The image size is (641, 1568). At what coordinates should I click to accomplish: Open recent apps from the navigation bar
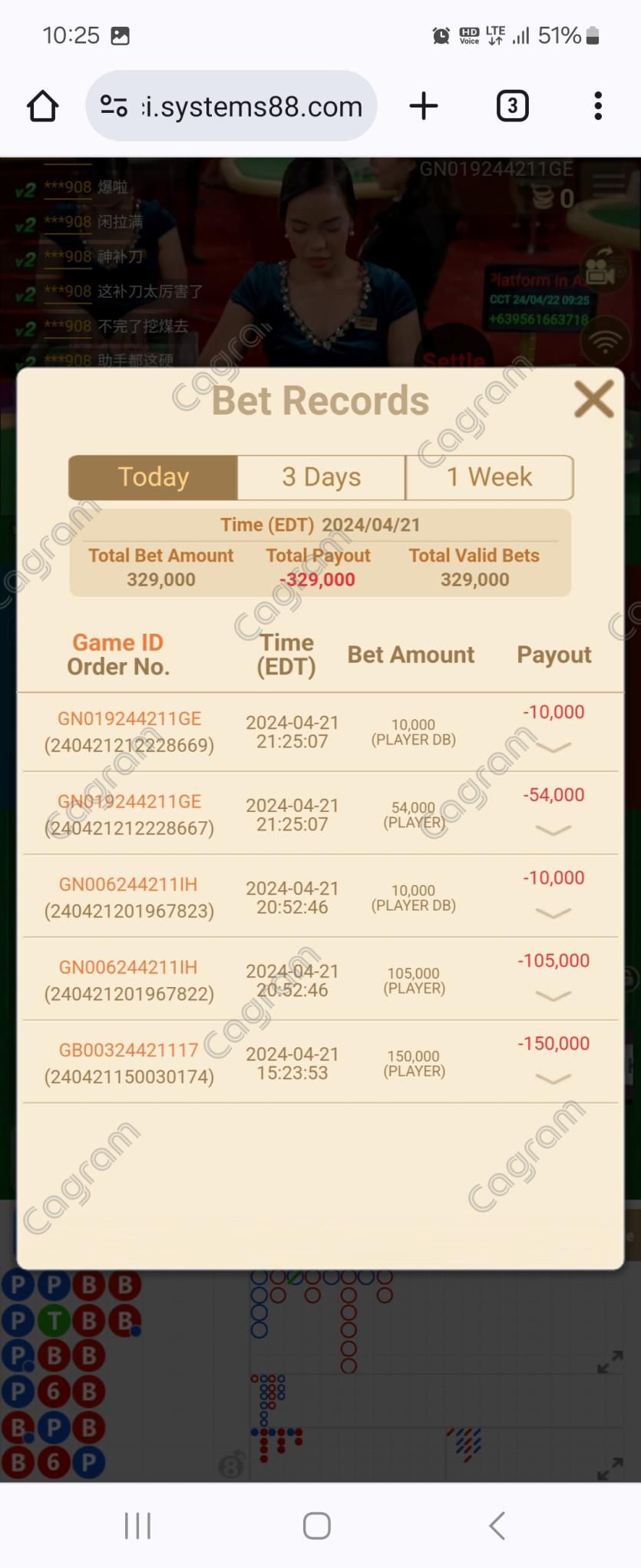(x=138, y=1525)
